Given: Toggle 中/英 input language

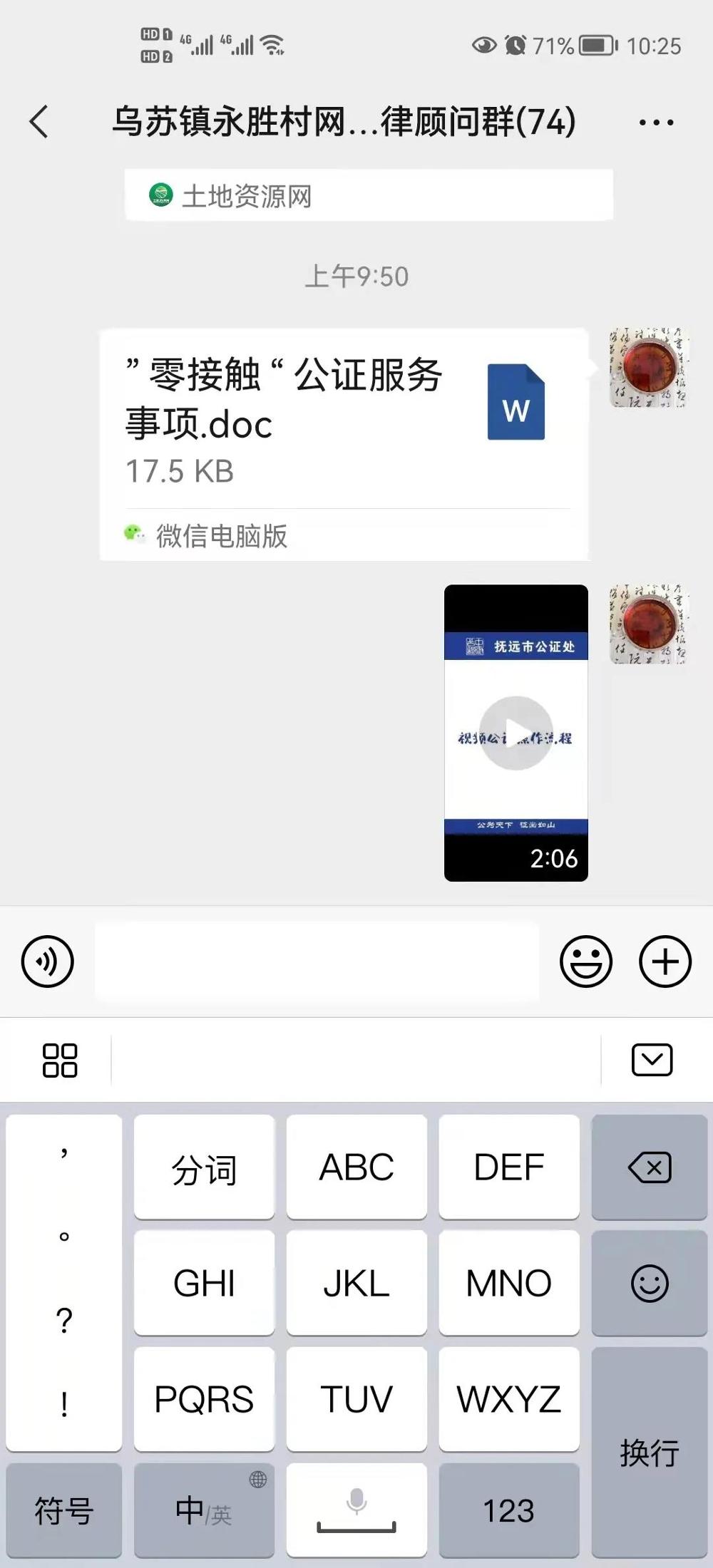Looking at the screenshot, I should (204, 1510).
